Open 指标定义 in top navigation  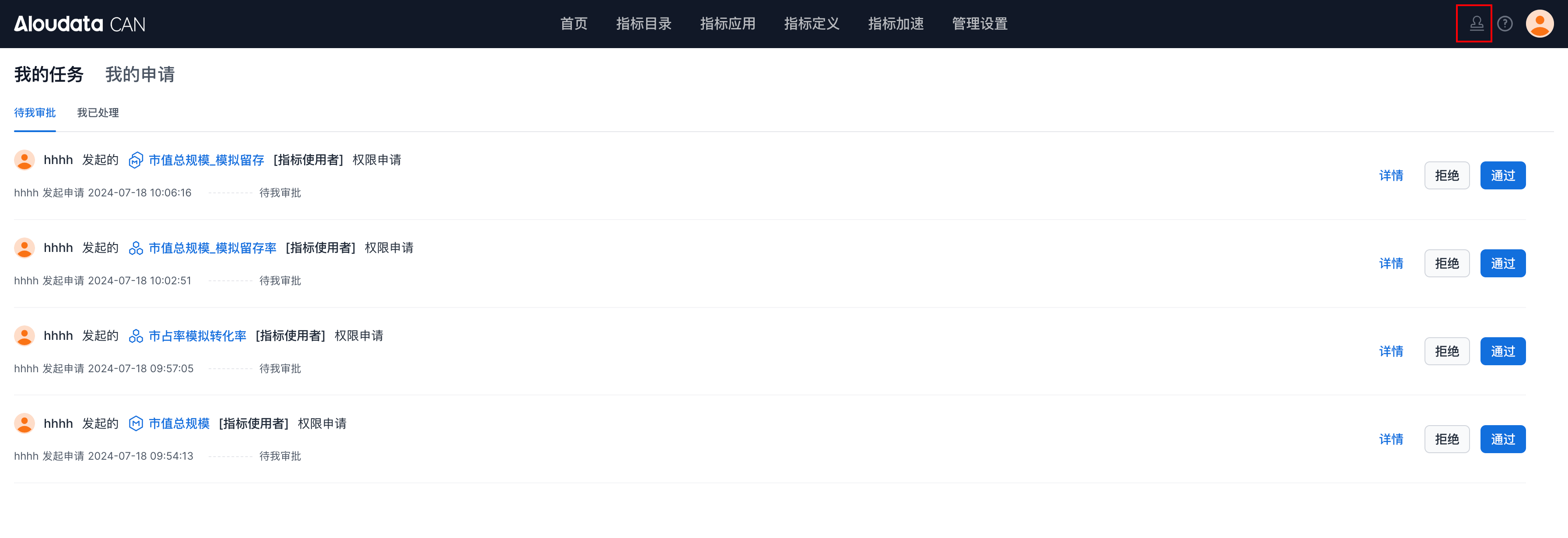click(x=812, y=24)
